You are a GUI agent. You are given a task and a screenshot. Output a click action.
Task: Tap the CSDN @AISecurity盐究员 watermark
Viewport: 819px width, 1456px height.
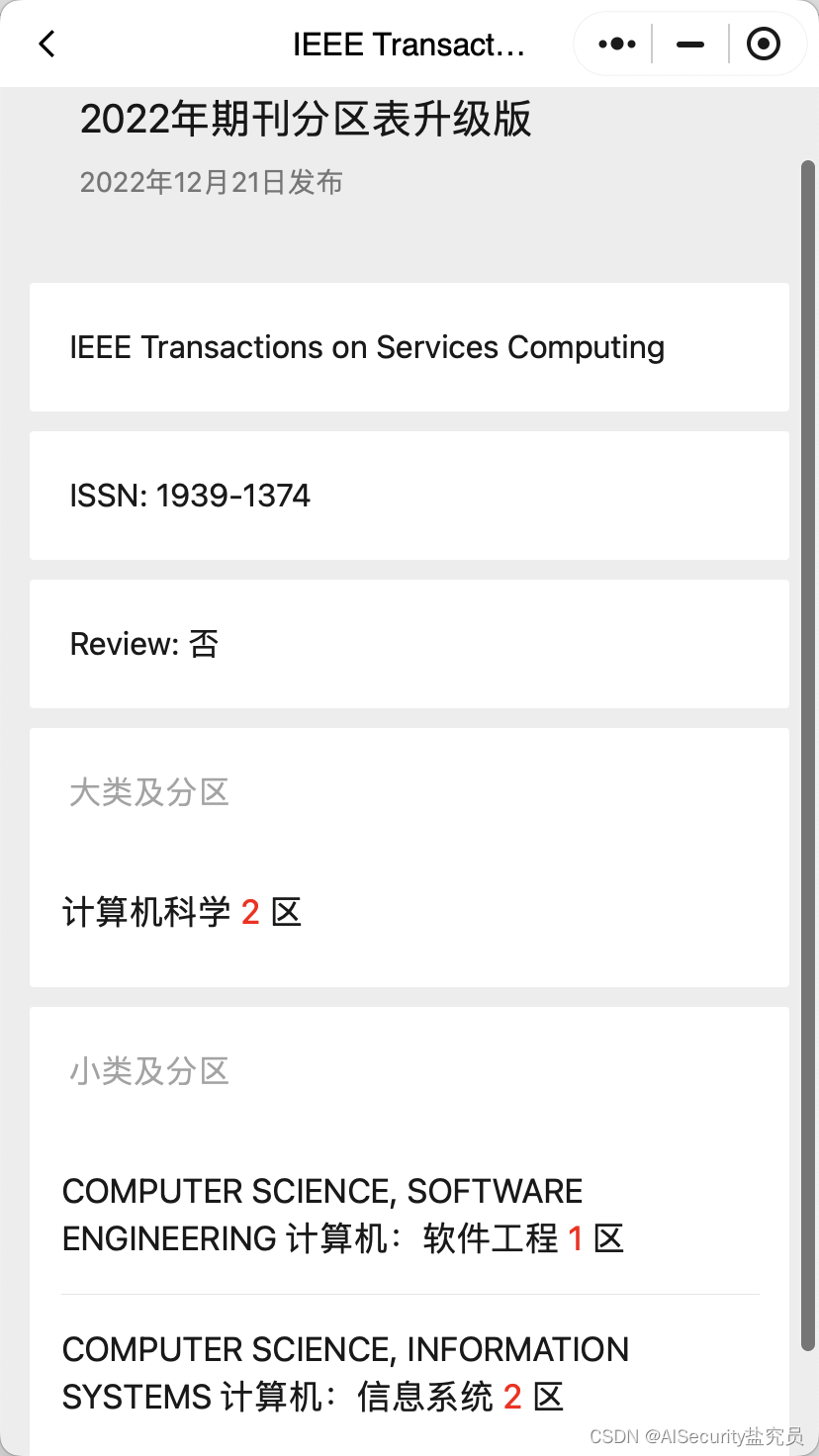pos(698,1436)
